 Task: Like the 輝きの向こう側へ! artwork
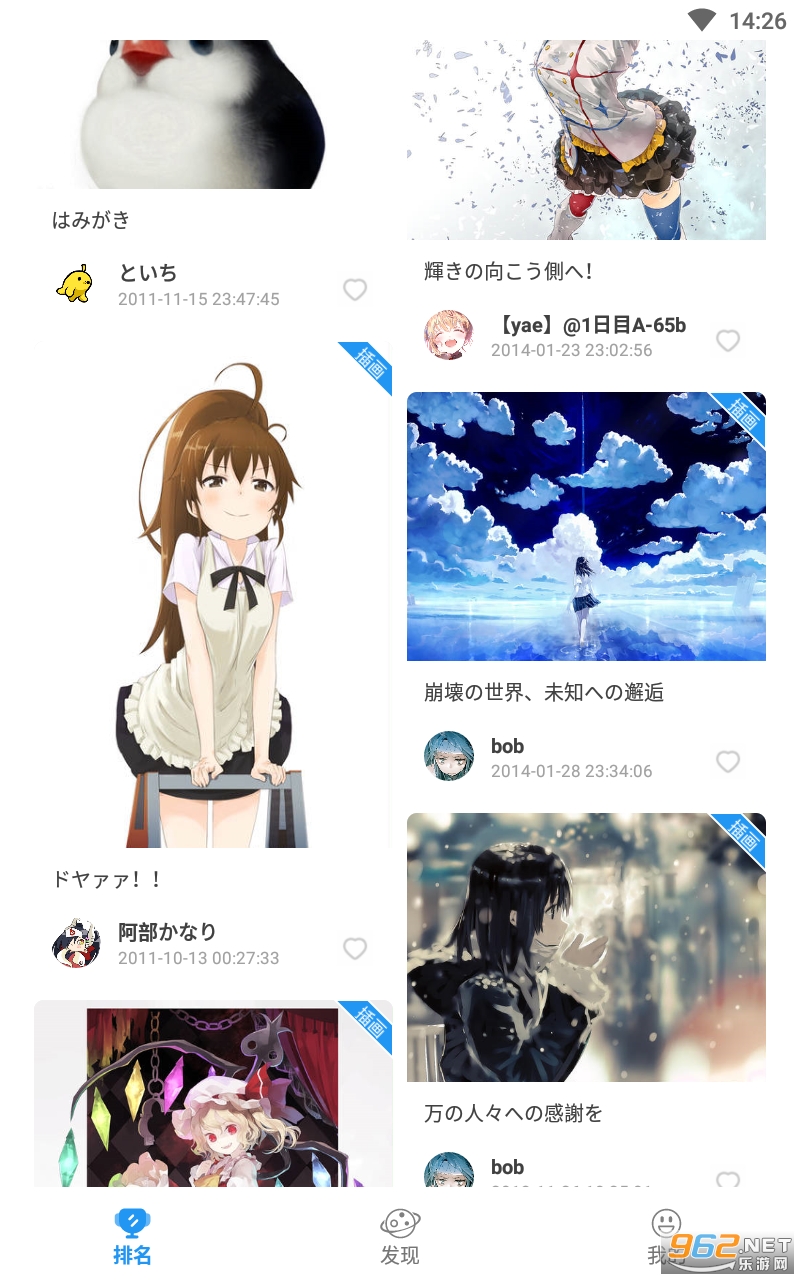(x=728, y=341)
